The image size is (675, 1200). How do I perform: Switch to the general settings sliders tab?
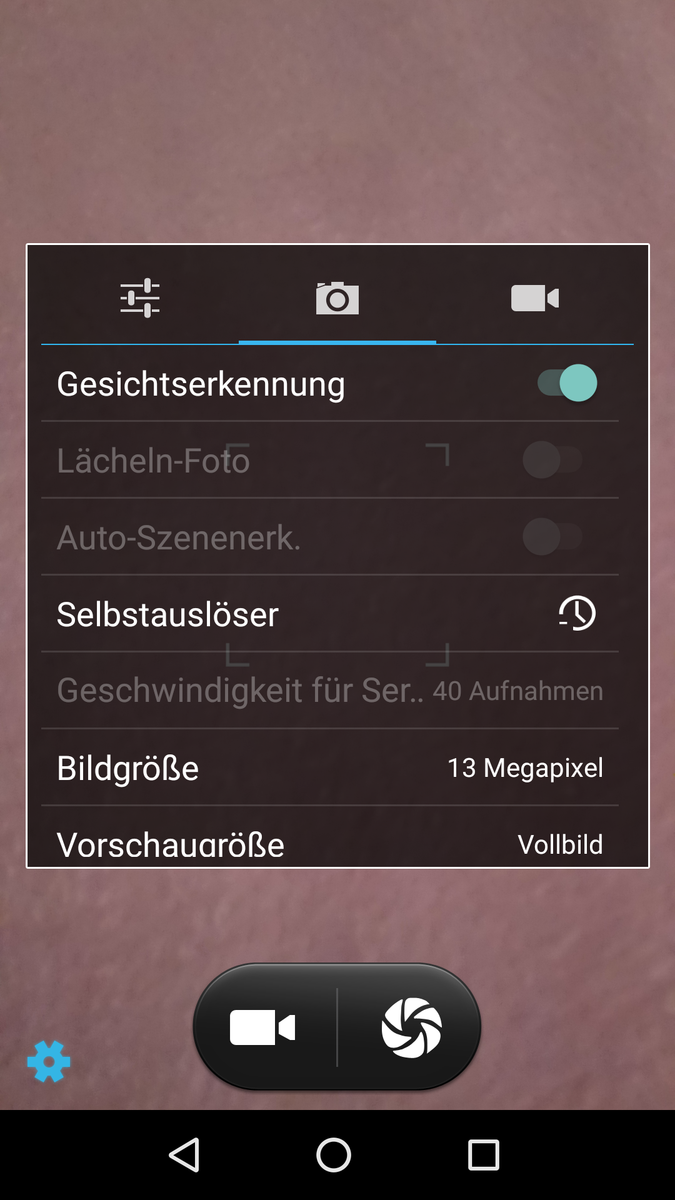[x=140, y=298]
